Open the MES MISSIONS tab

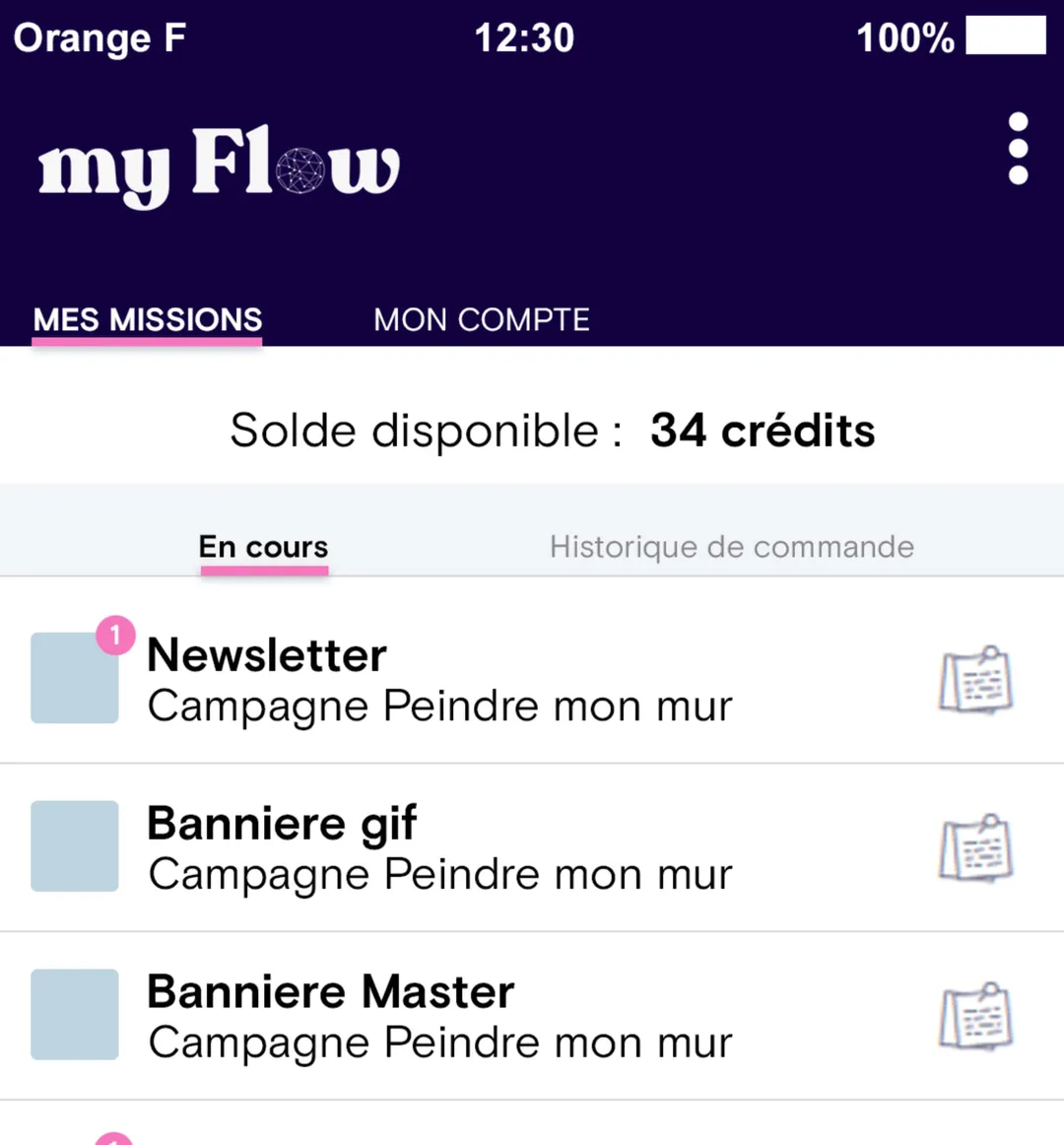(147, 319)
